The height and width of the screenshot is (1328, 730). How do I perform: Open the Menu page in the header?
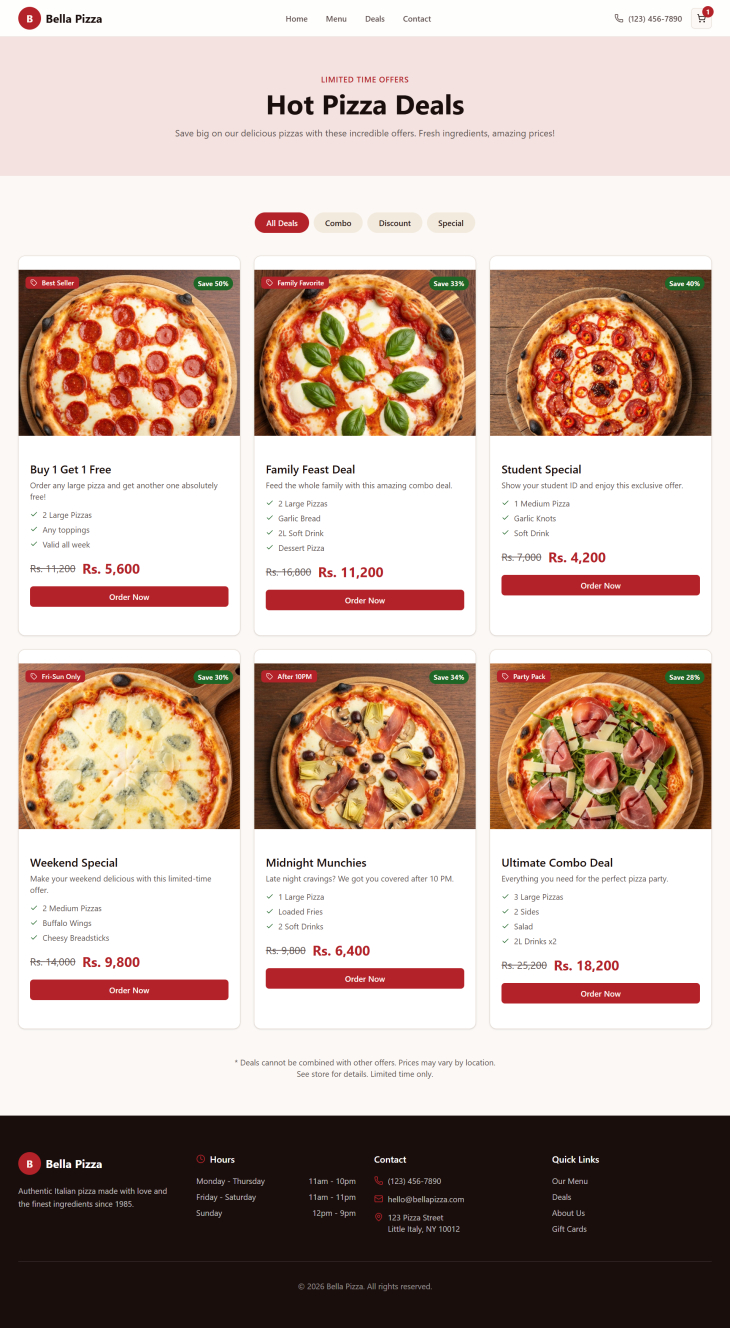336,19
